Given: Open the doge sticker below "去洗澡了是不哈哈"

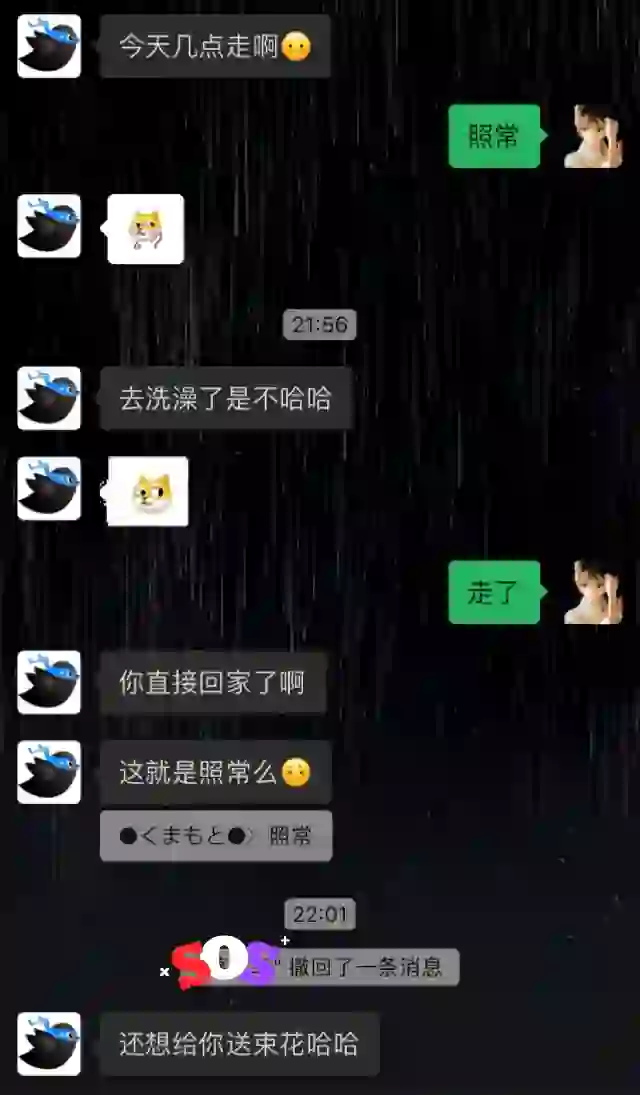Looking at the screenshot, I should (x=147, y=491).
